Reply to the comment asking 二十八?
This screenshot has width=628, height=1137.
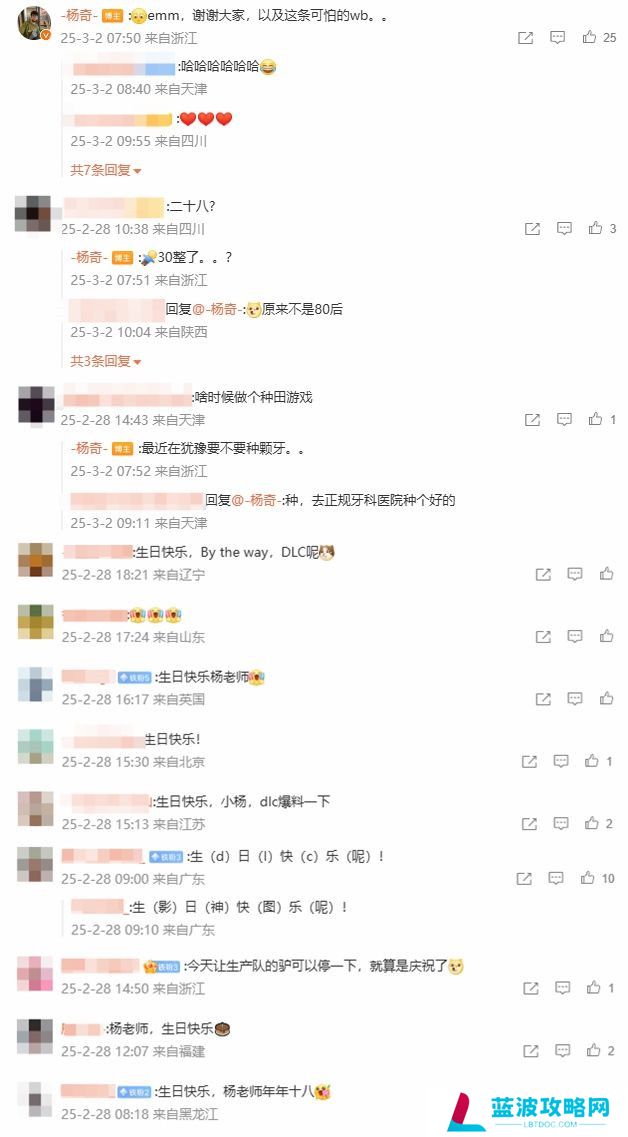pyautogui.click(x=564, y=228)
